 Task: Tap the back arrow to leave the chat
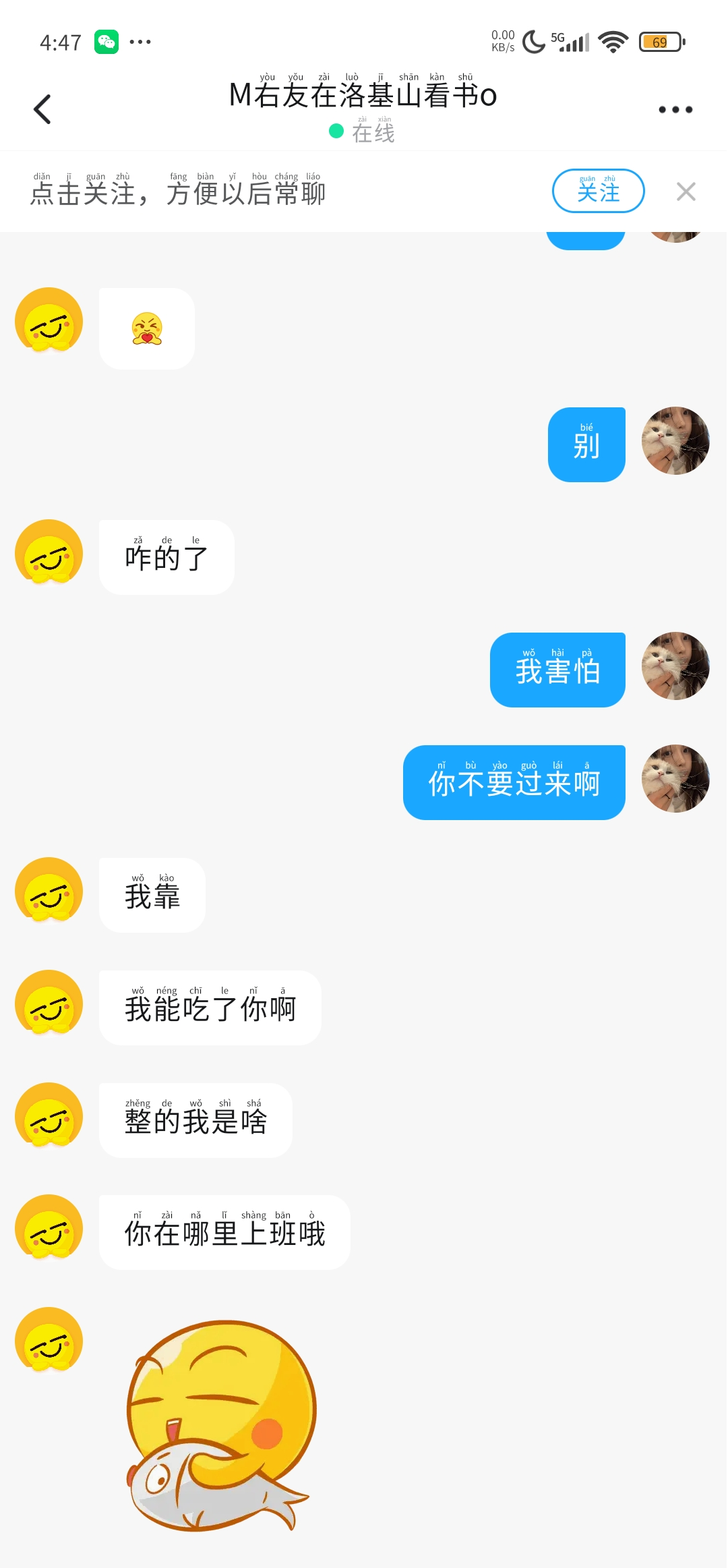(42, 108)
